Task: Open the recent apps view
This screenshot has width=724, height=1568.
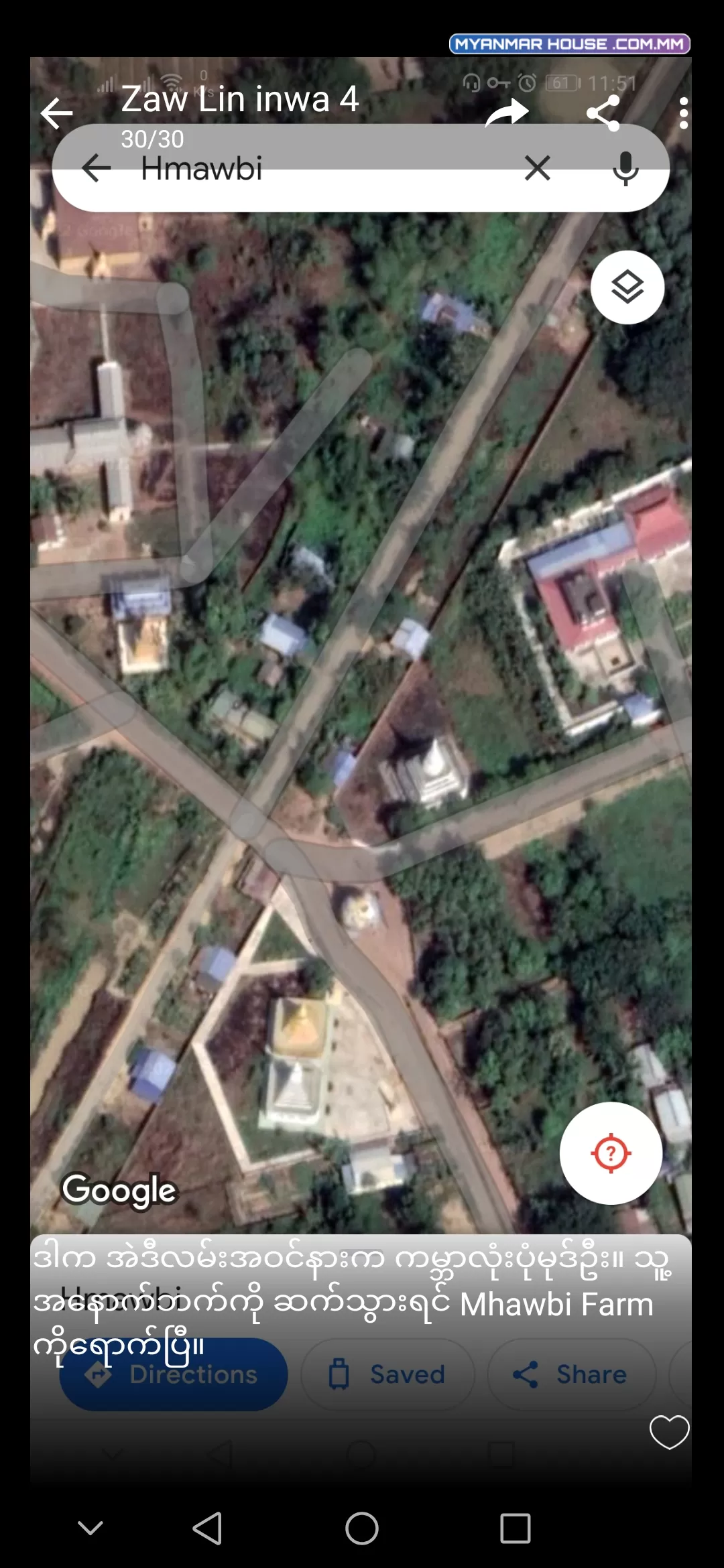Action: pyautogui.click(x=516, y=1528)
